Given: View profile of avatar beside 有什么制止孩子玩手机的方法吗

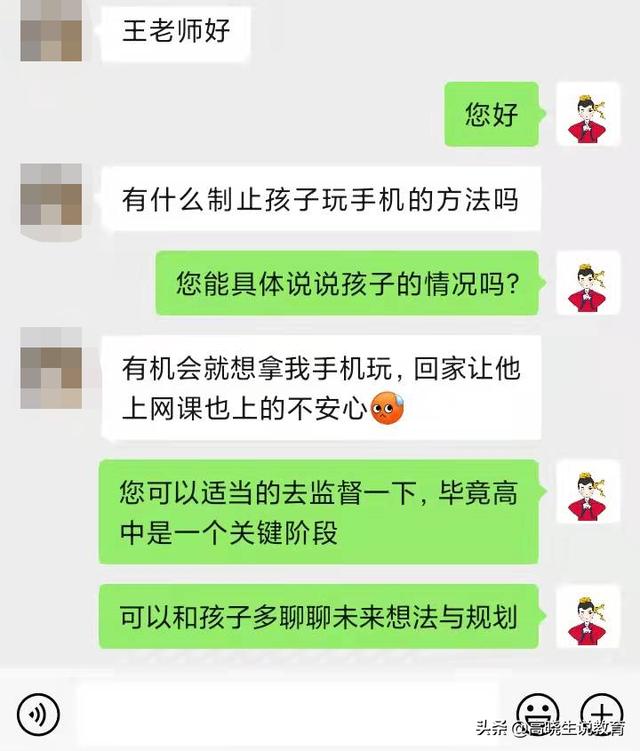Looking at the screenshot, I should coord(52,200).
